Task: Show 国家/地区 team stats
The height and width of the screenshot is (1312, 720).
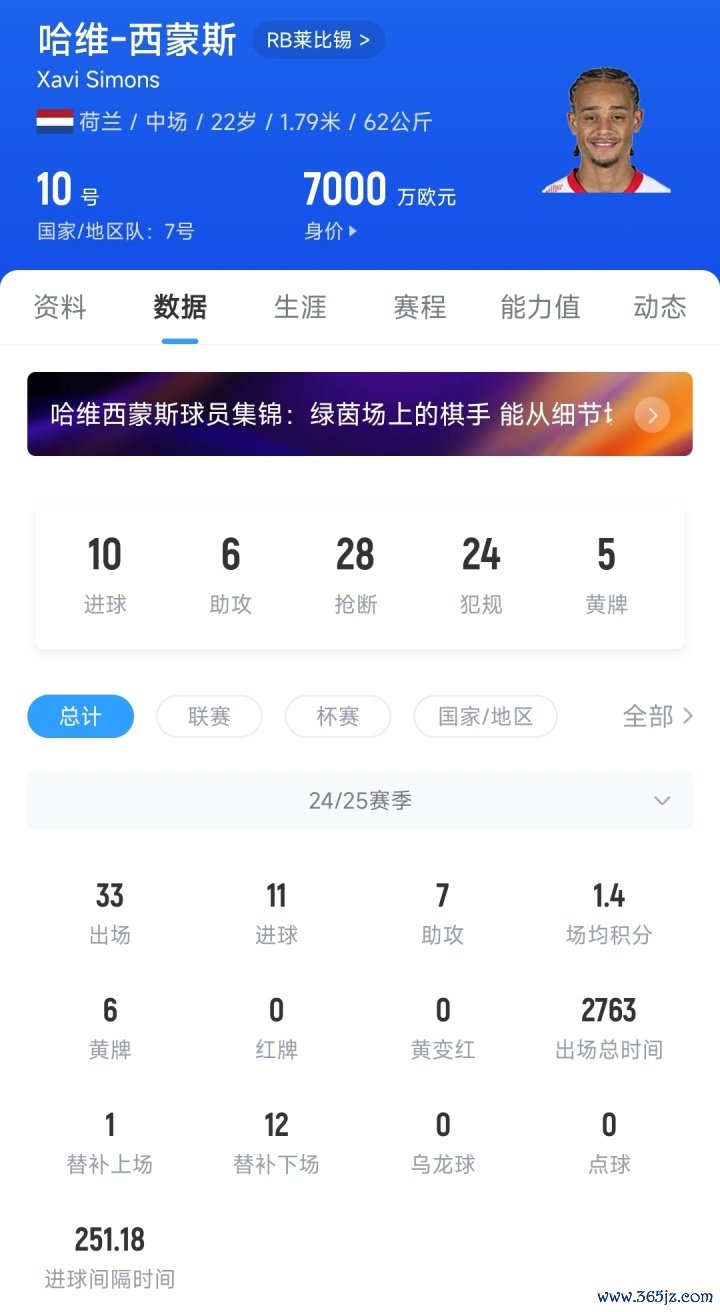Action: 485,716
